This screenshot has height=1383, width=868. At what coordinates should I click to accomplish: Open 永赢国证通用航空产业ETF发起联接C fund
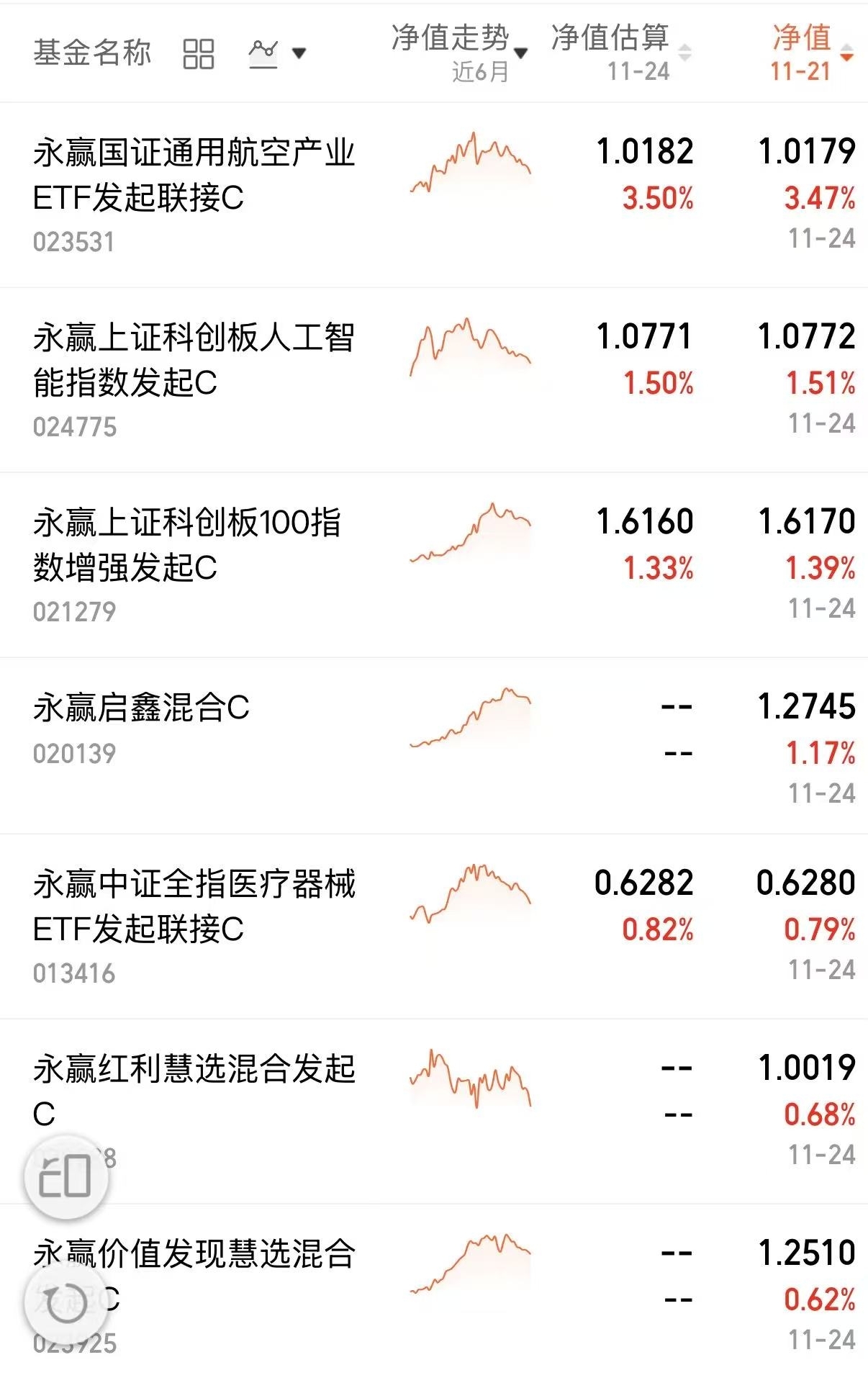(194, 175)
